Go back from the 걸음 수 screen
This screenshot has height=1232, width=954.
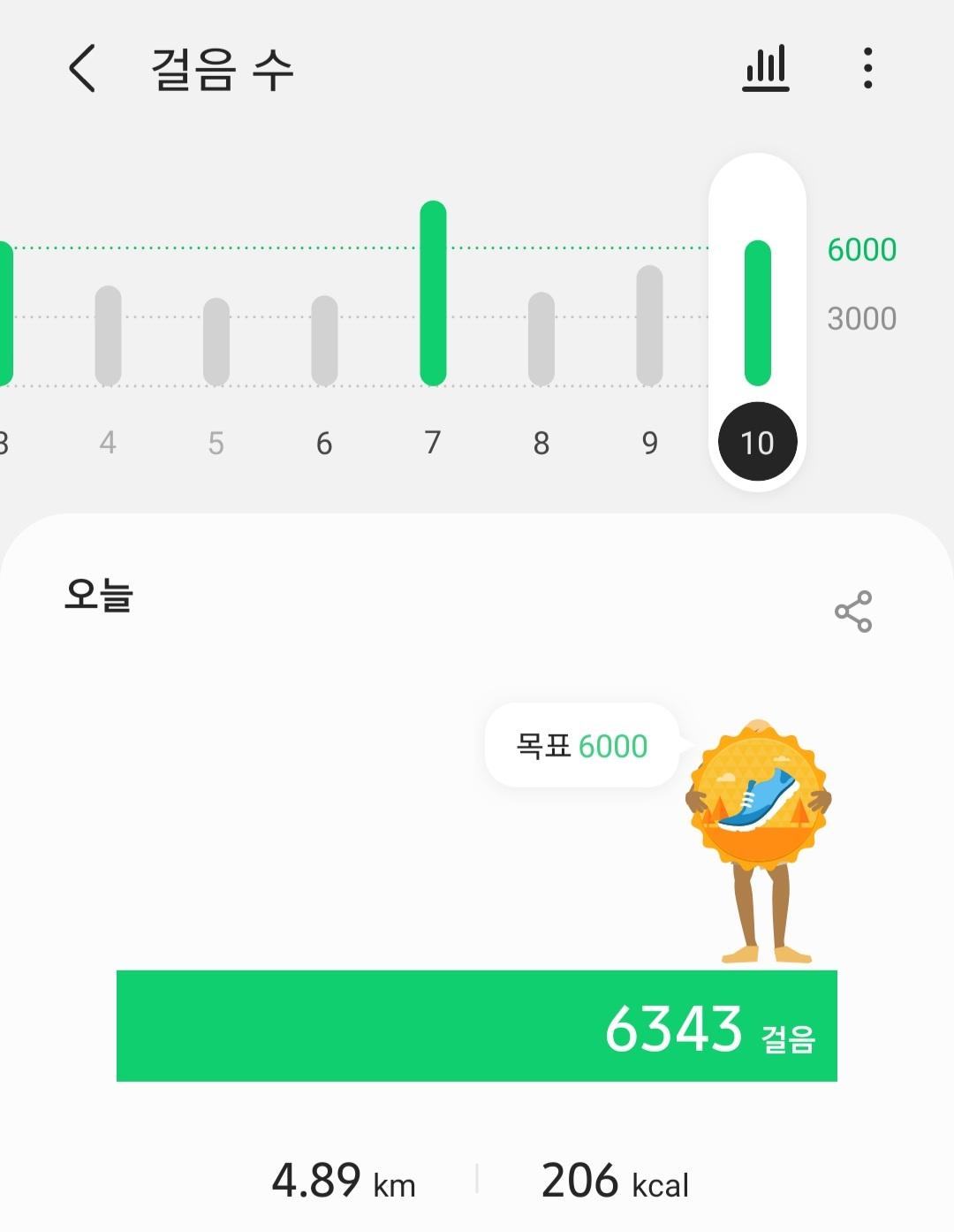point(82,69)
